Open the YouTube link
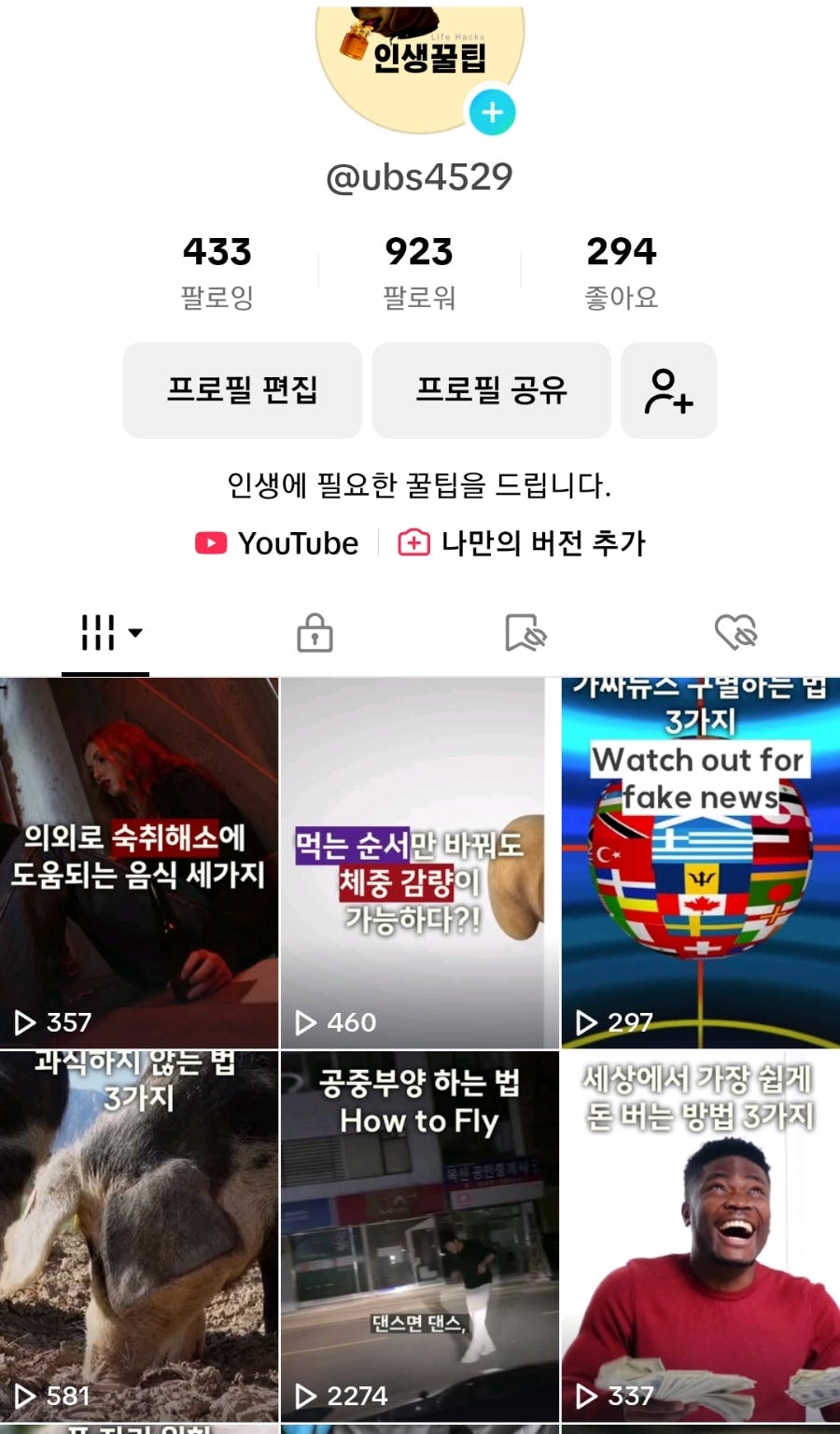Screen dimensions: 840x1434 pos(277,542)
